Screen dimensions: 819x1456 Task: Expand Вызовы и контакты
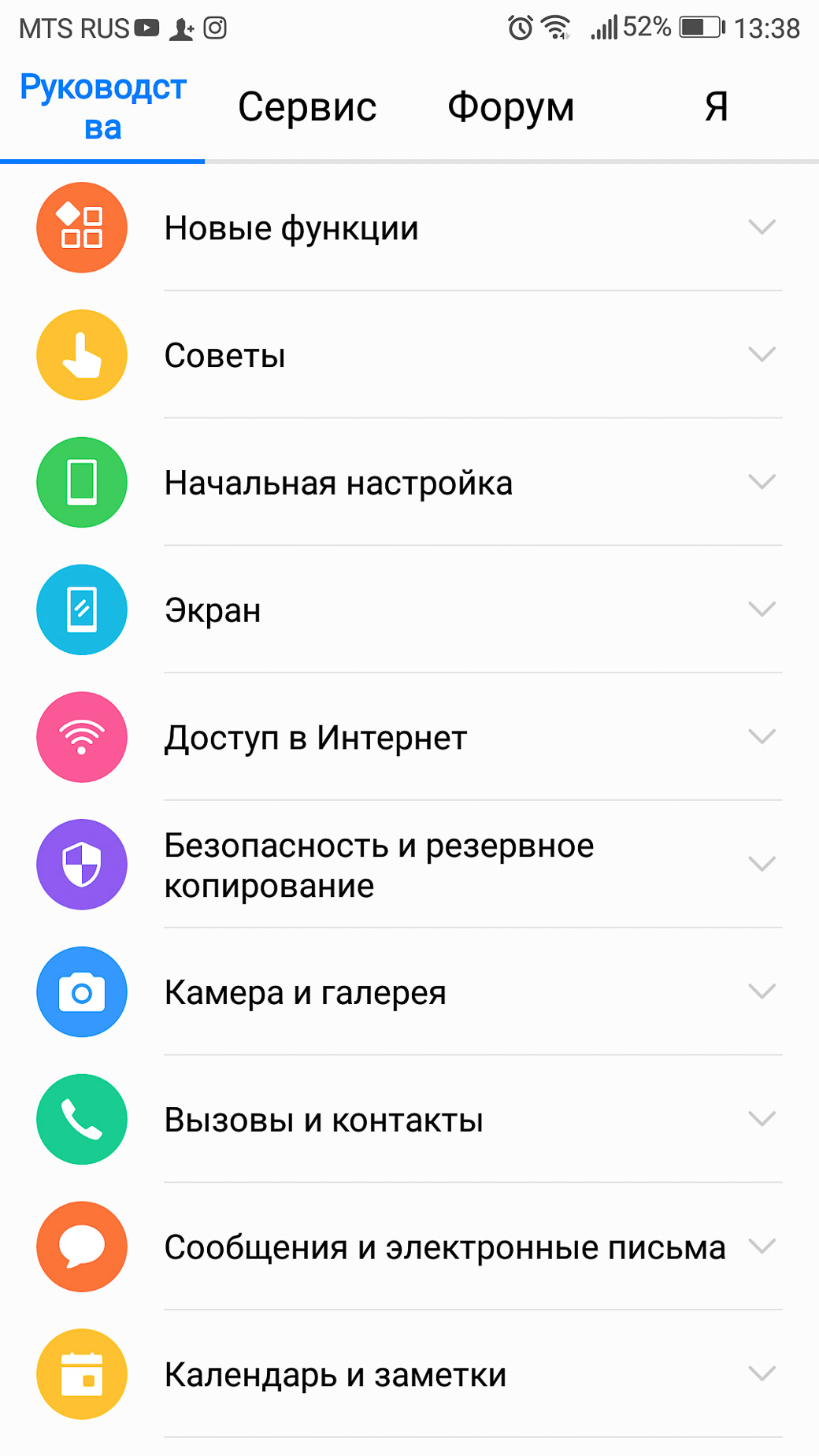[409, 1120]
